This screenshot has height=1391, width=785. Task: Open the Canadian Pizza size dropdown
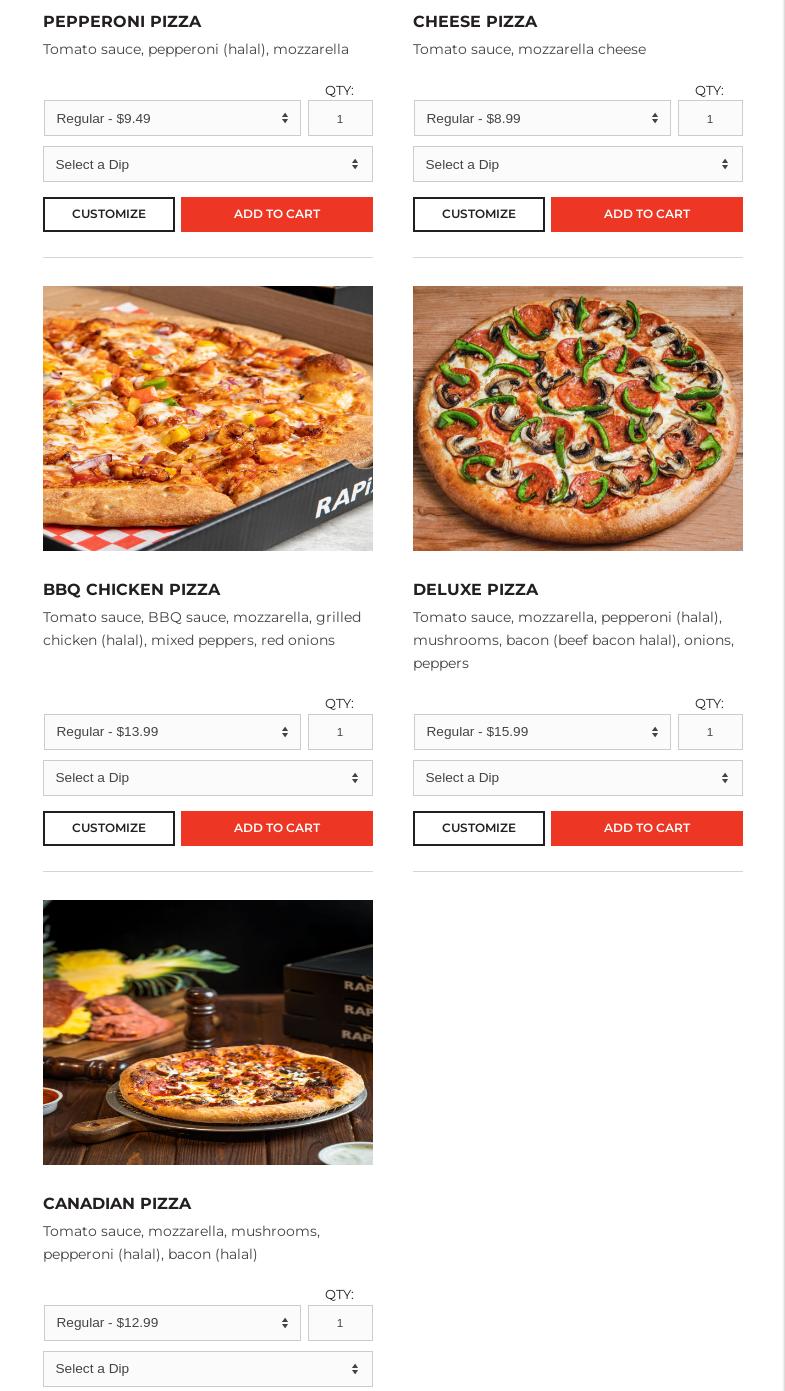coord(172,1323)
